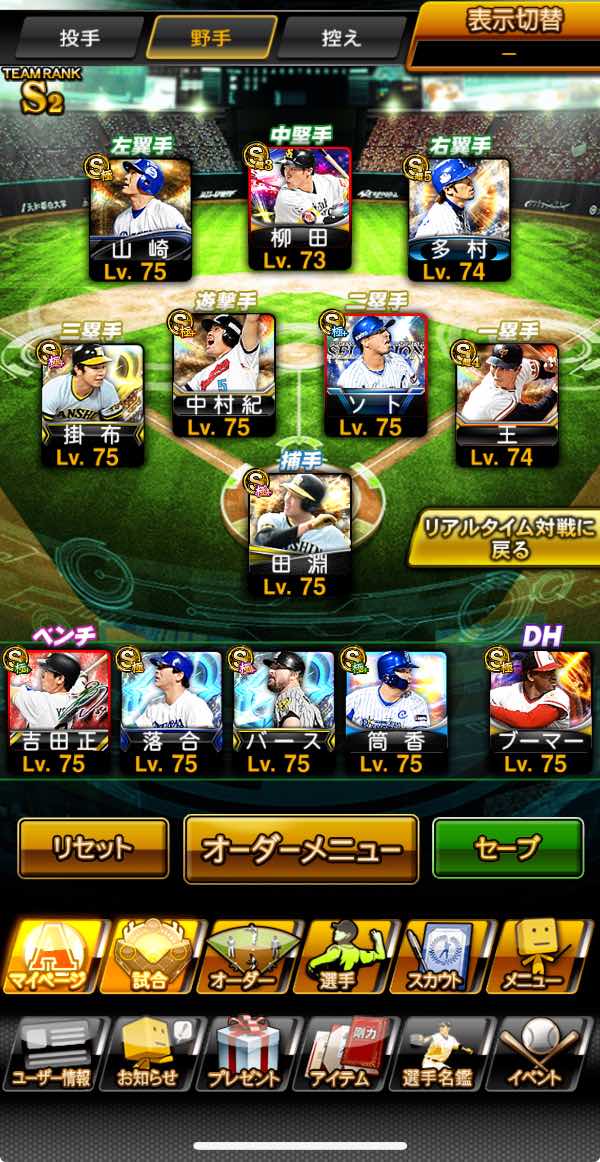Switch to the 投手 tab
This screenshot has width=600, height=1162.
[80, 38]
